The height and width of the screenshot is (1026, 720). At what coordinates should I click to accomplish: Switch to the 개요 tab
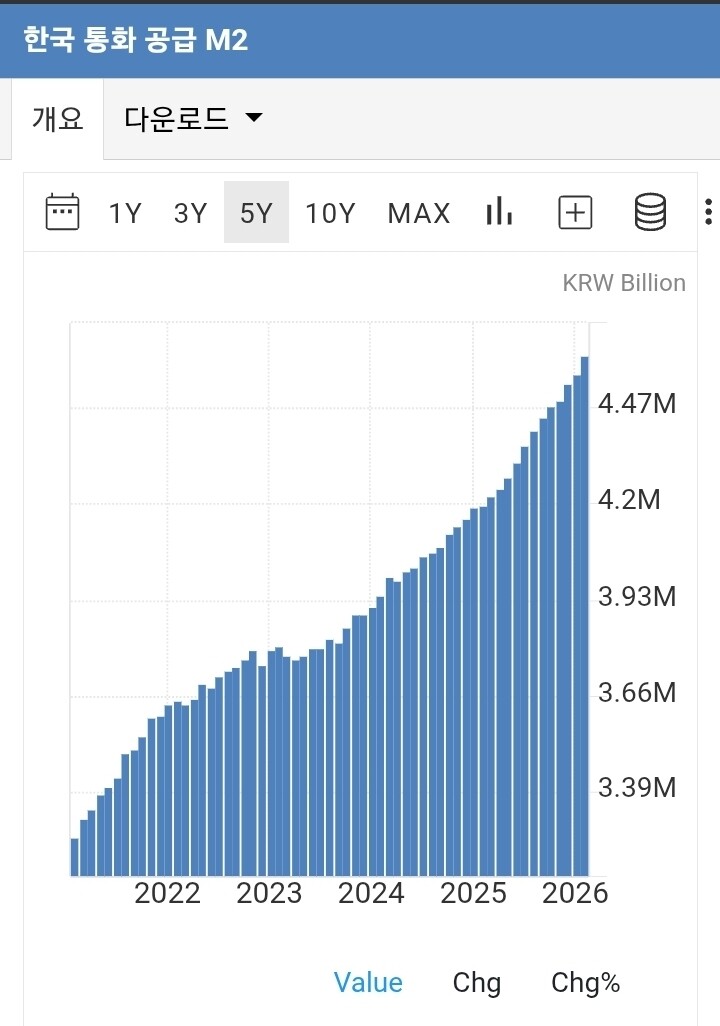[x=58, y=119]
